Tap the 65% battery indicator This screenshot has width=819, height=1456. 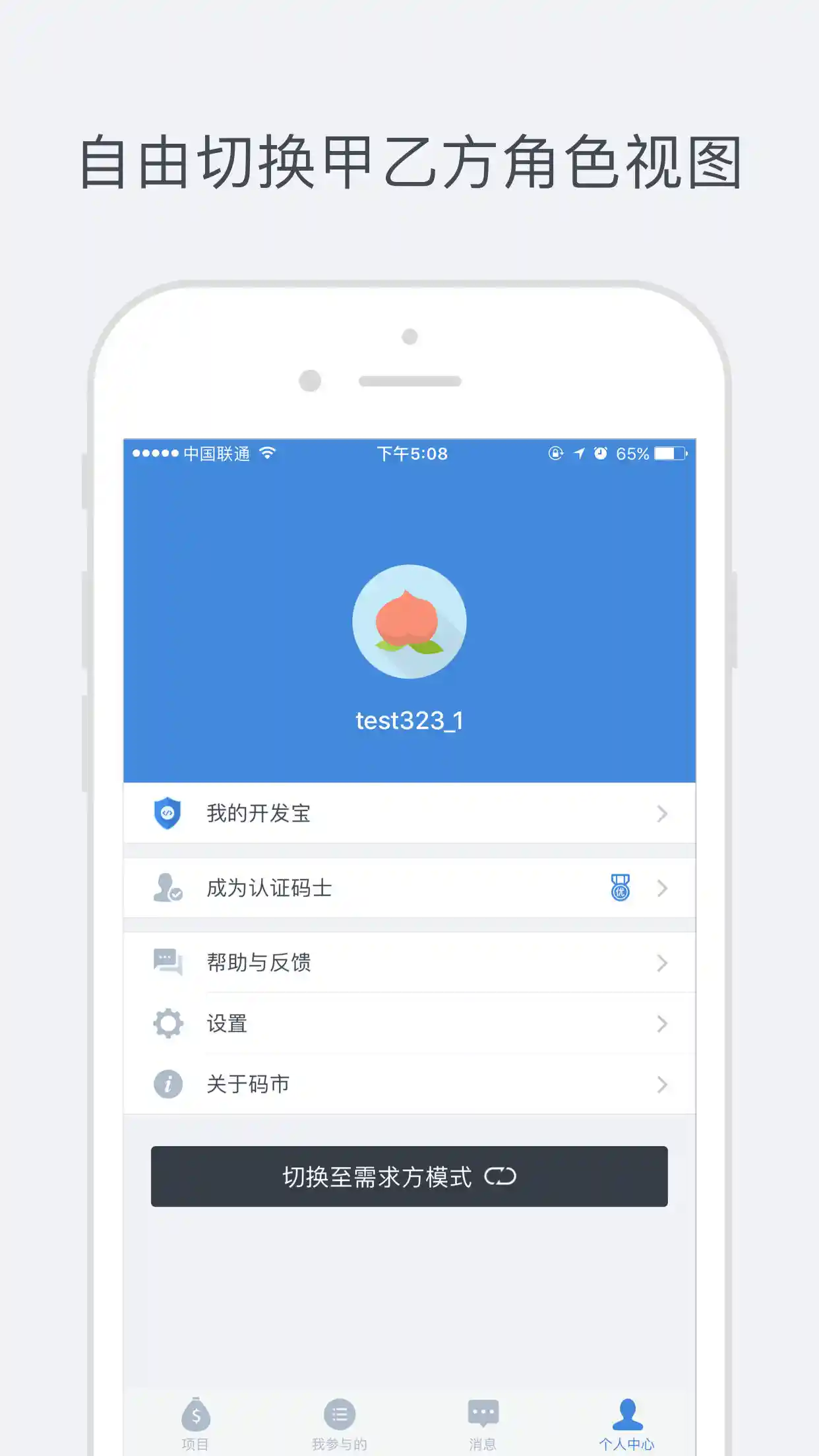tap(634, 454)
